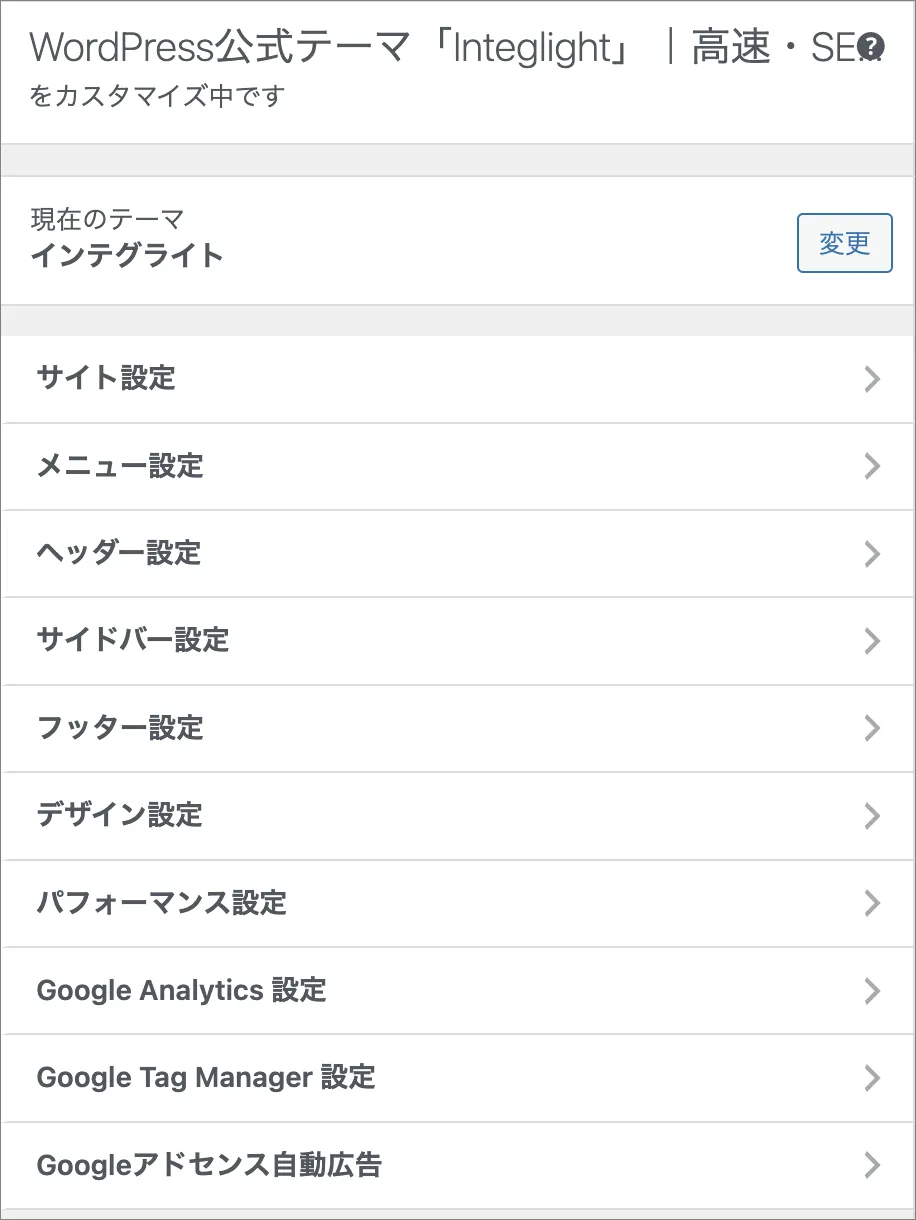Open the help question mark icon
The height and width of the screenshot is (1220, 916).
click(x=871, y=46)
